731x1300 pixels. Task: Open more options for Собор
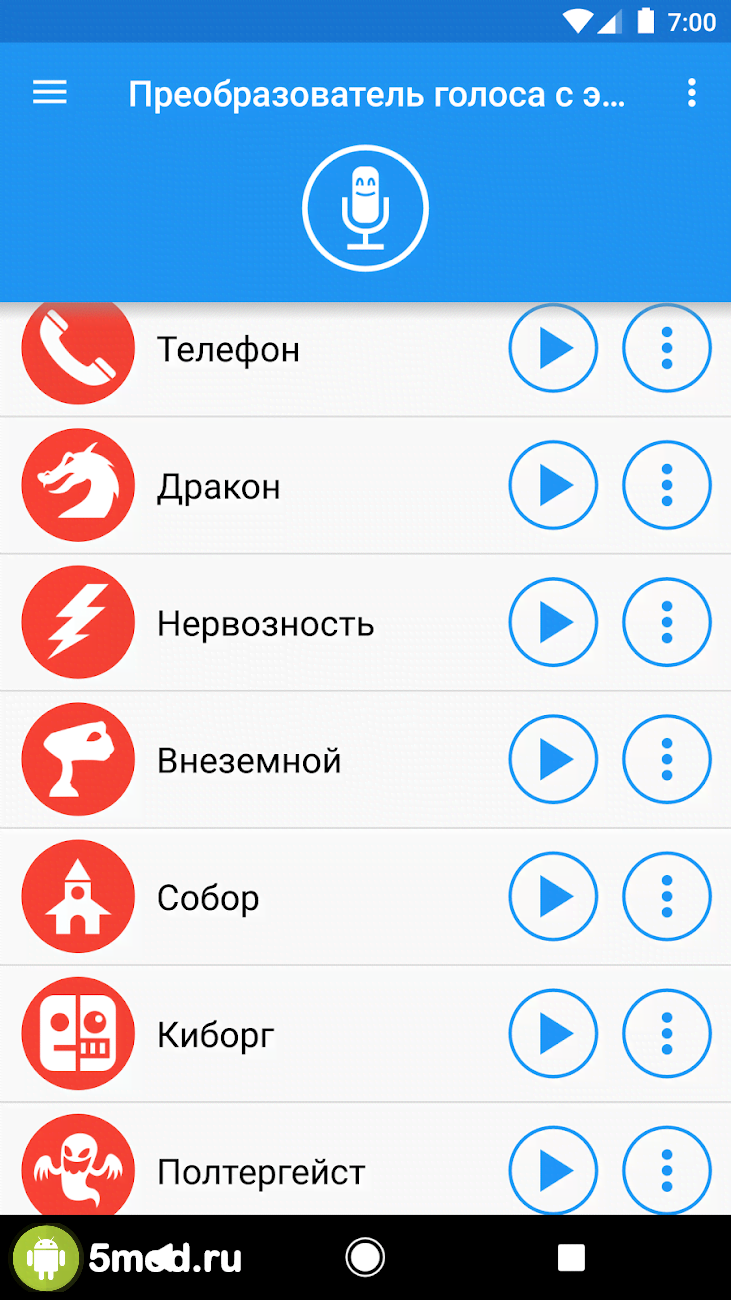667,897
